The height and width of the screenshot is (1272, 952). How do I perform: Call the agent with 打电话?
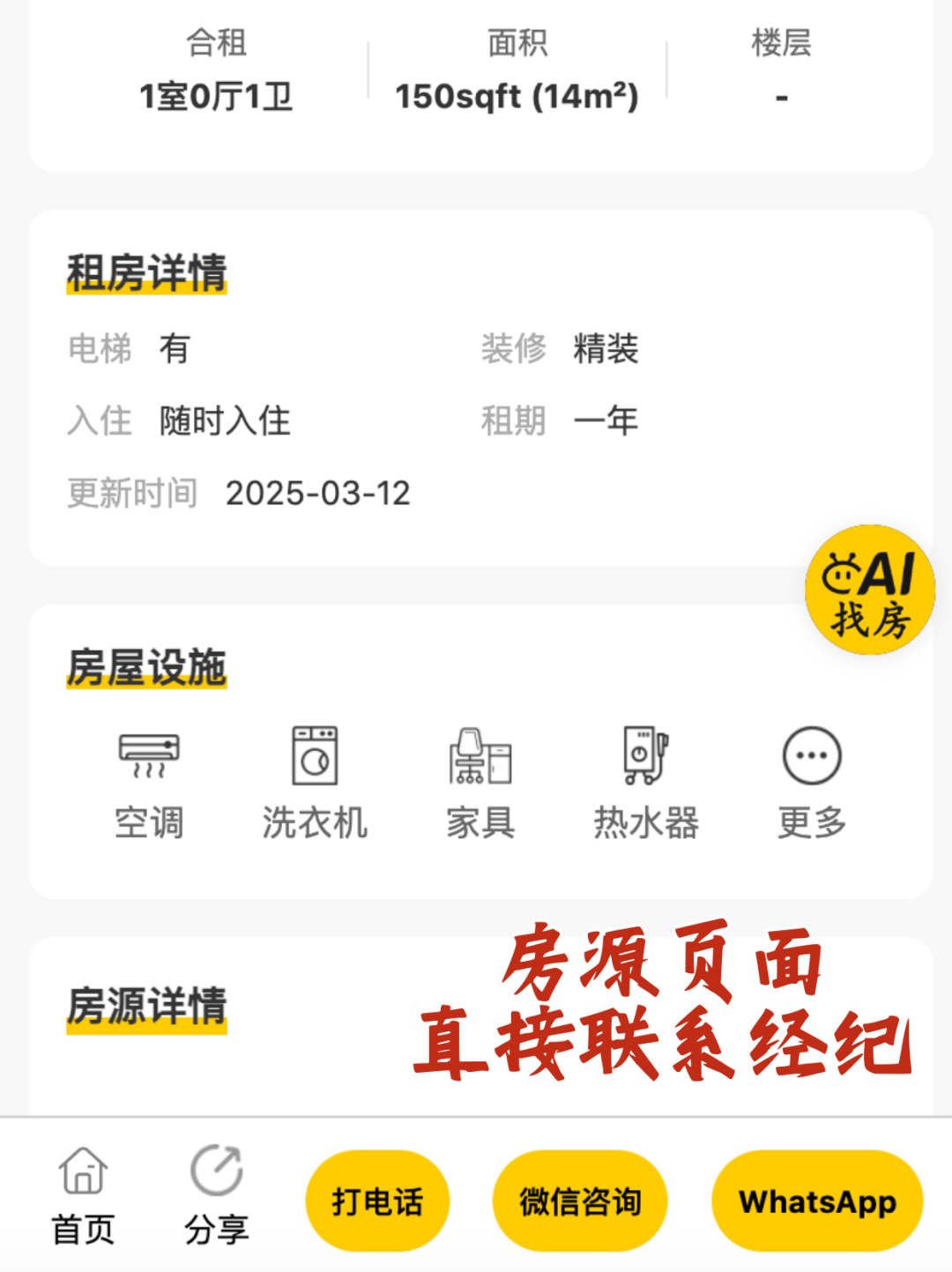377,1201
